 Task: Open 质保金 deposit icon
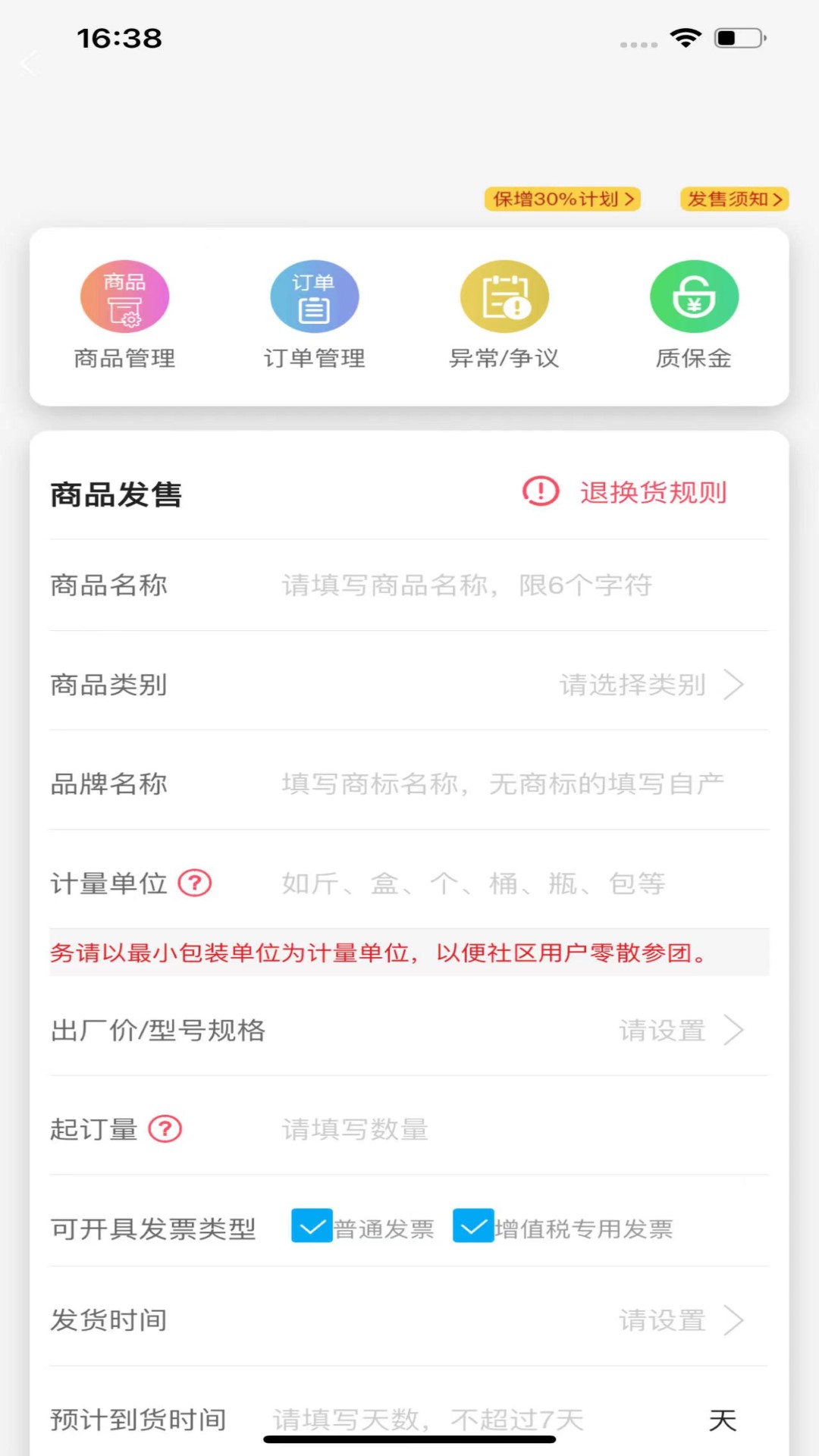[693, 313]
